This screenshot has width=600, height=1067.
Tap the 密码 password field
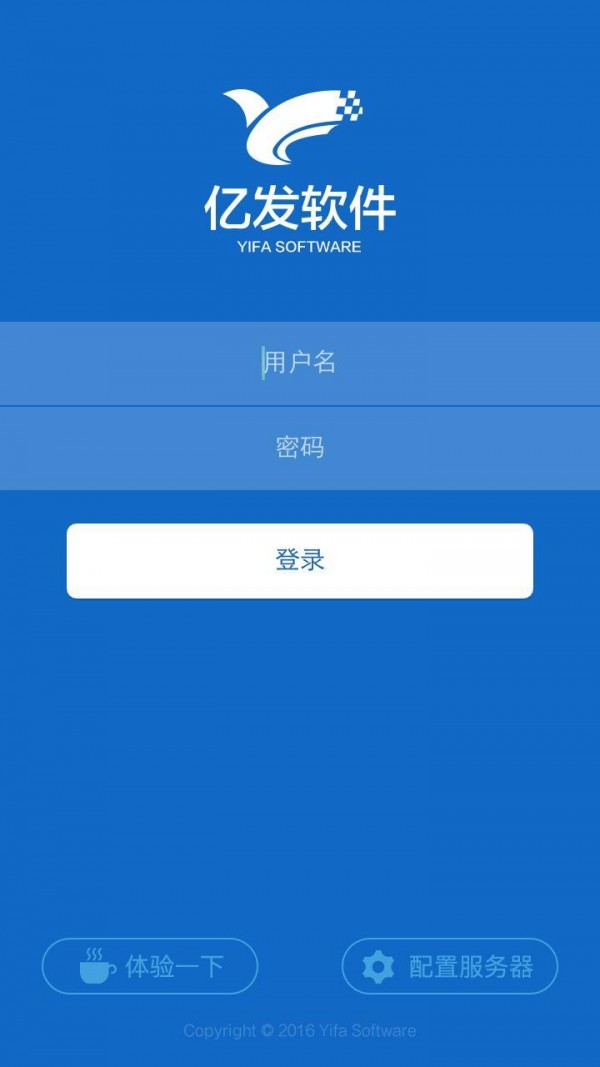point(300,448)
